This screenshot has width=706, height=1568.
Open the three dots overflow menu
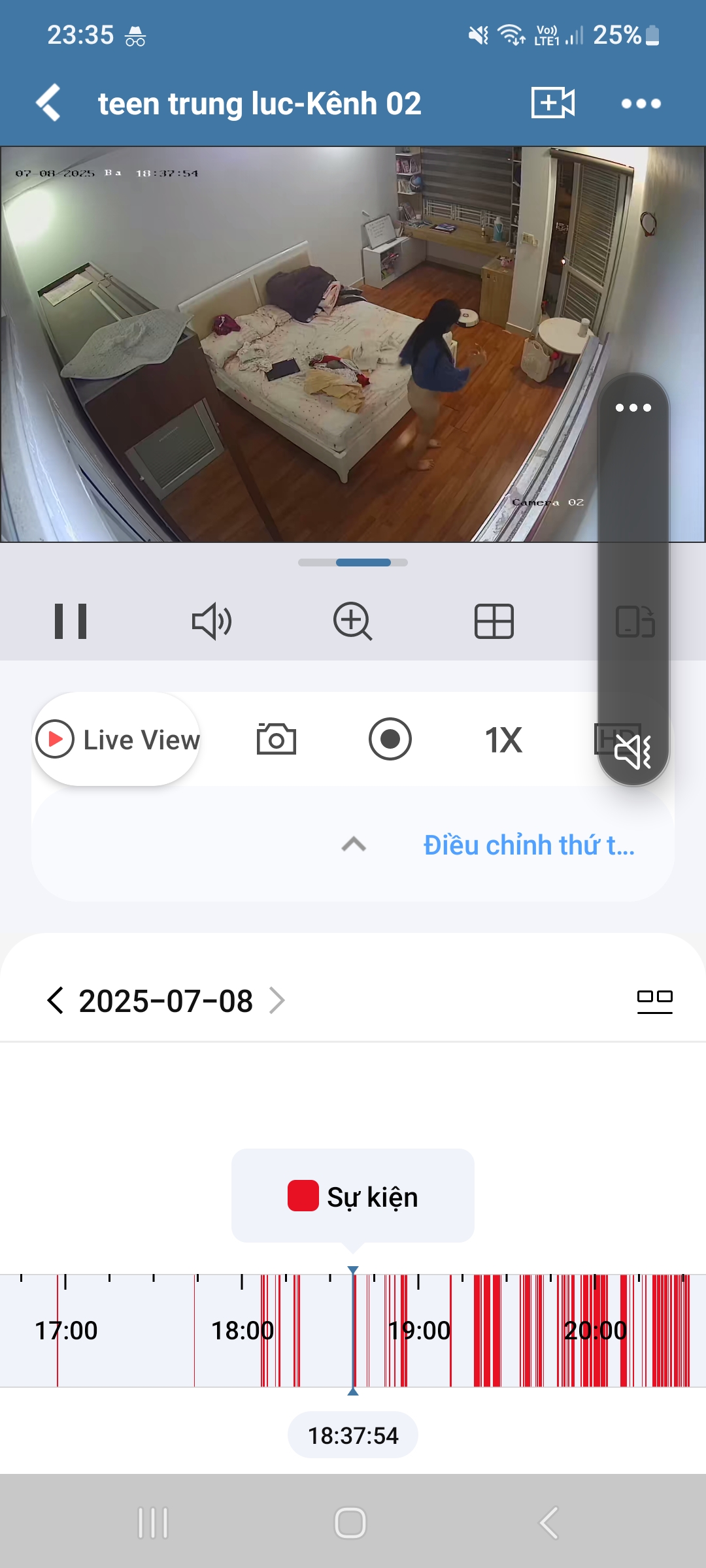point(641,103)
